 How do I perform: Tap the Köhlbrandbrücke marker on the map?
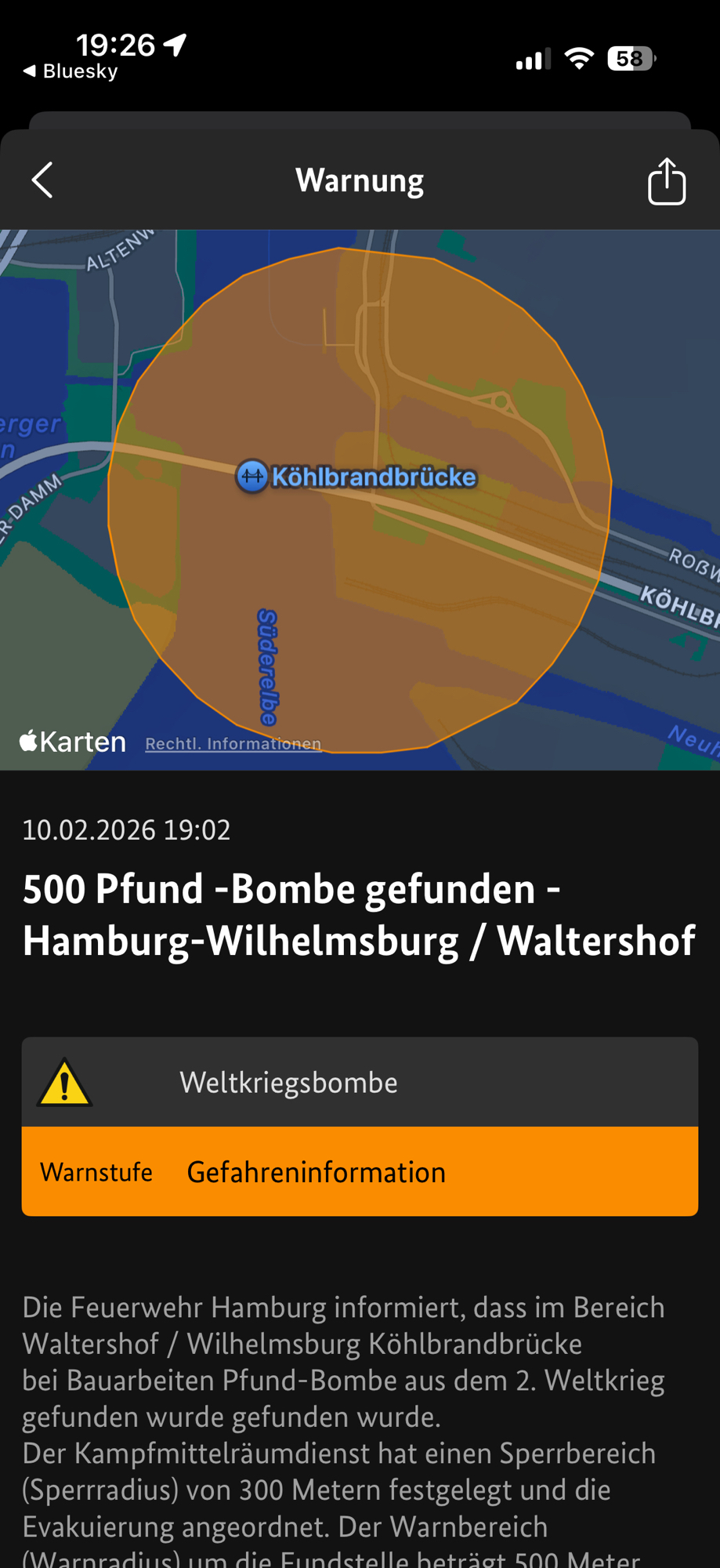pyautogui.click(x=252, y=476)
